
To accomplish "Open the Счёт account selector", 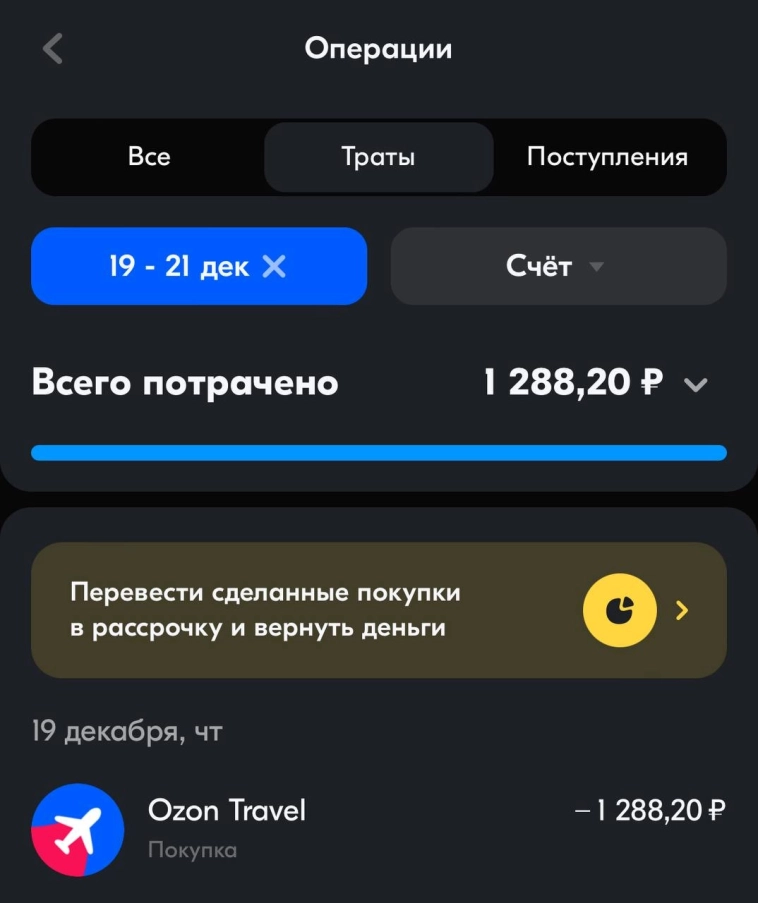I will pos(558,266).
